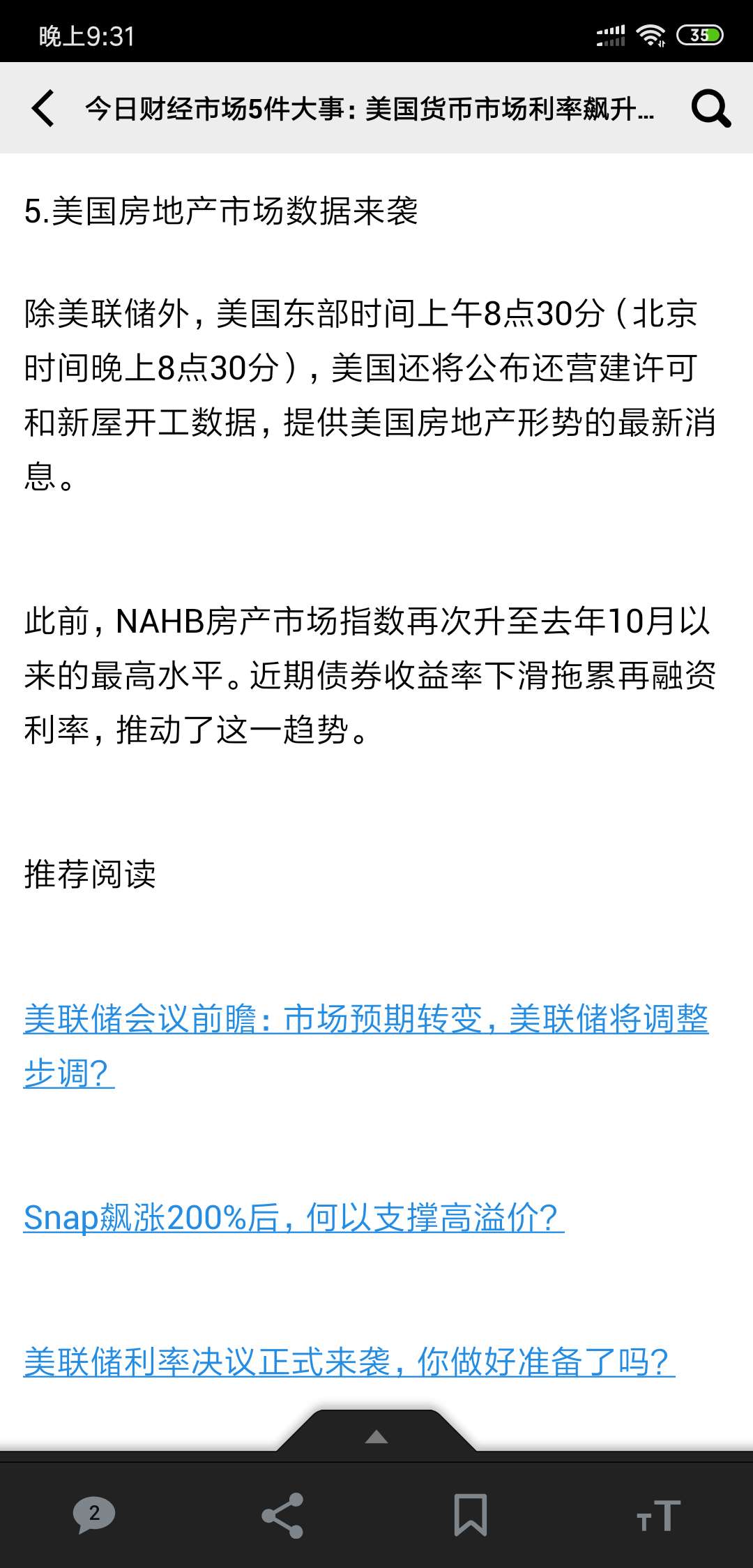Image resolution: width=753 pixels, height=1568 pixels.
Task: Bookmark this article
Action: 470,1515
